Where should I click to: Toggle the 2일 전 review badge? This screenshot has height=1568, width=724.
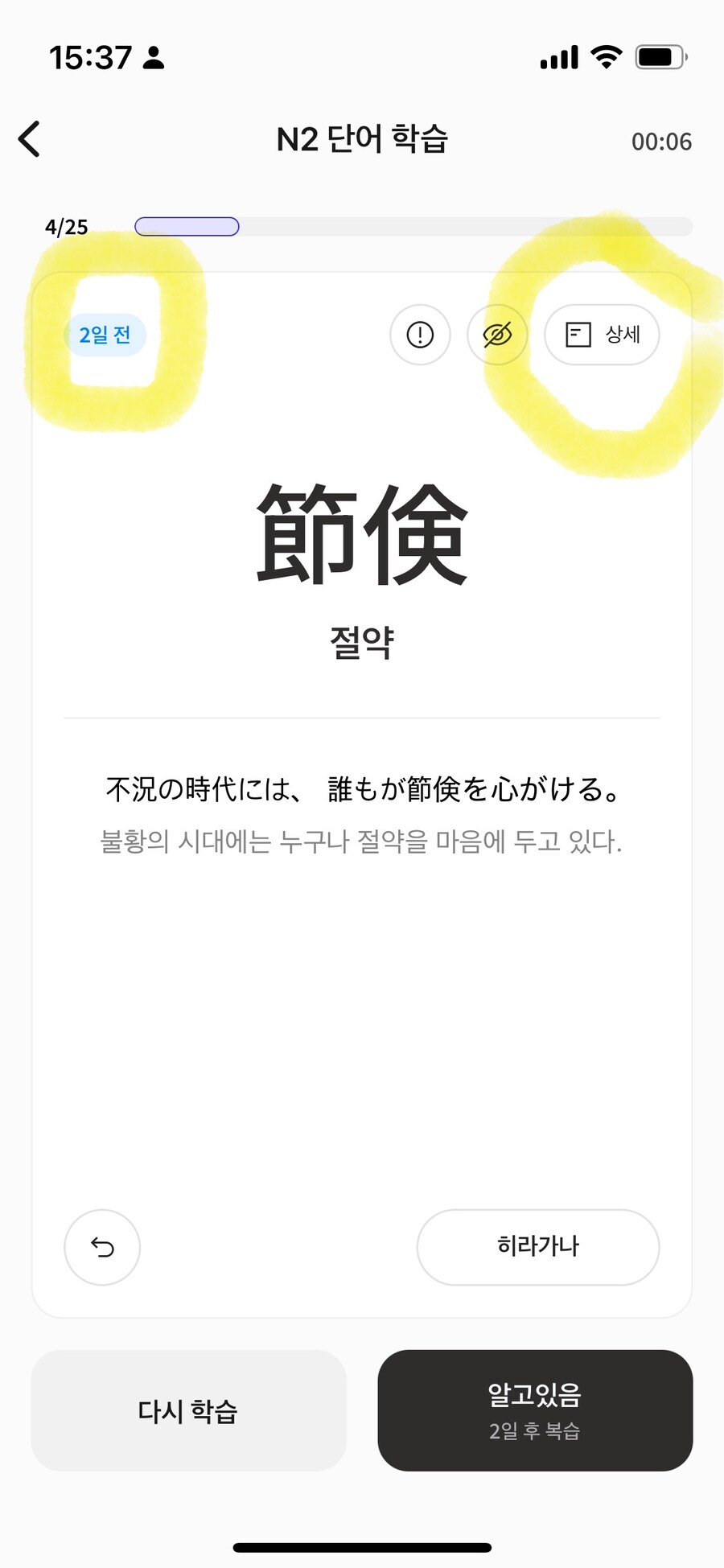105,335
